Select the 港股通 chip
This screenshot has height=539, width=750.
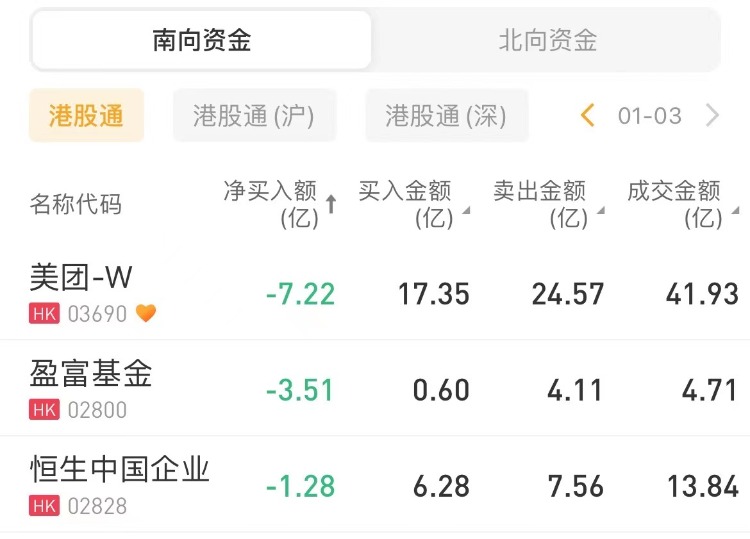coord(86,116)
